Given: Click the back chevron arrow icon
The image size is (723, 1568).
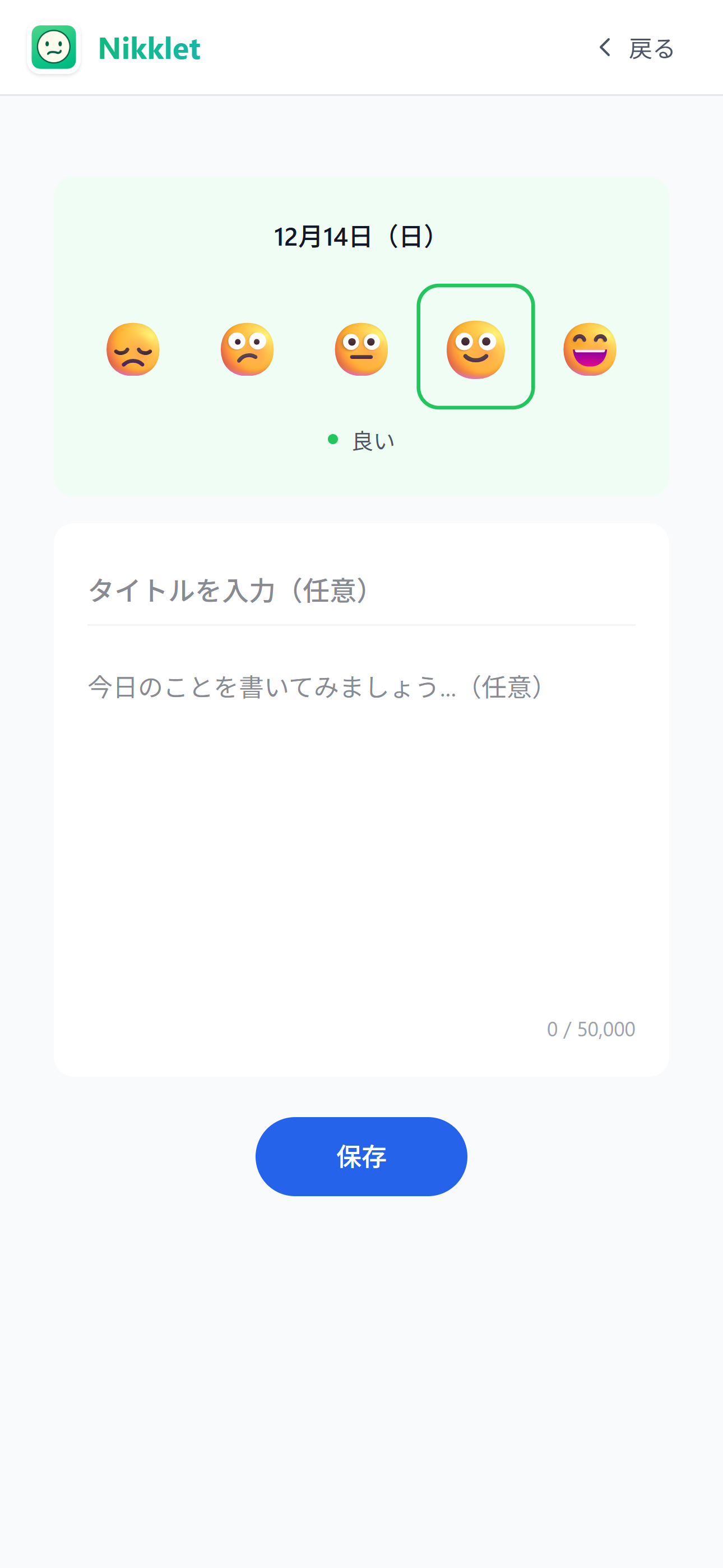Looking at the screenshot, I should [x=604, y=48].
